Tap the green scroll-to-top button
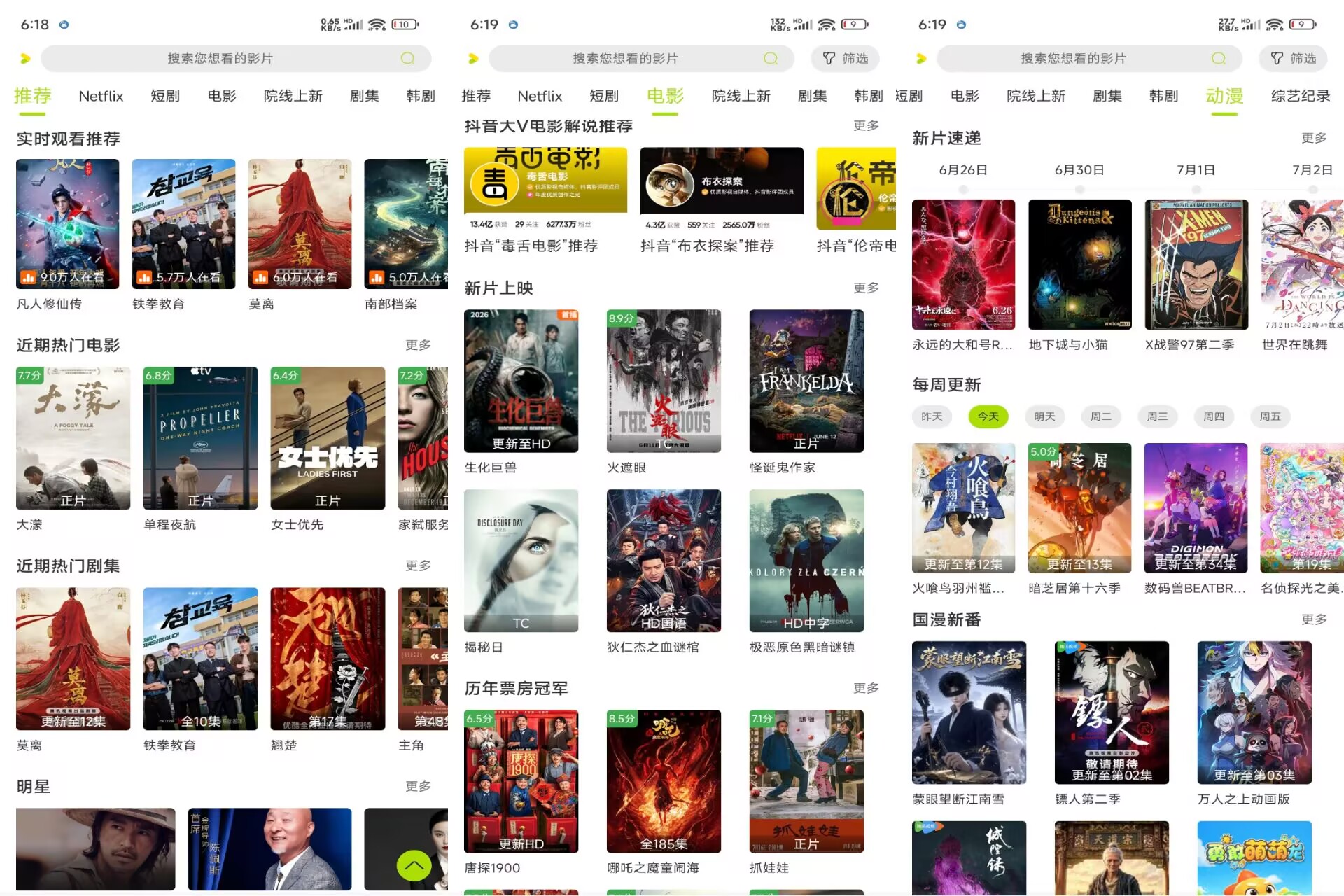 click(414, 866)
